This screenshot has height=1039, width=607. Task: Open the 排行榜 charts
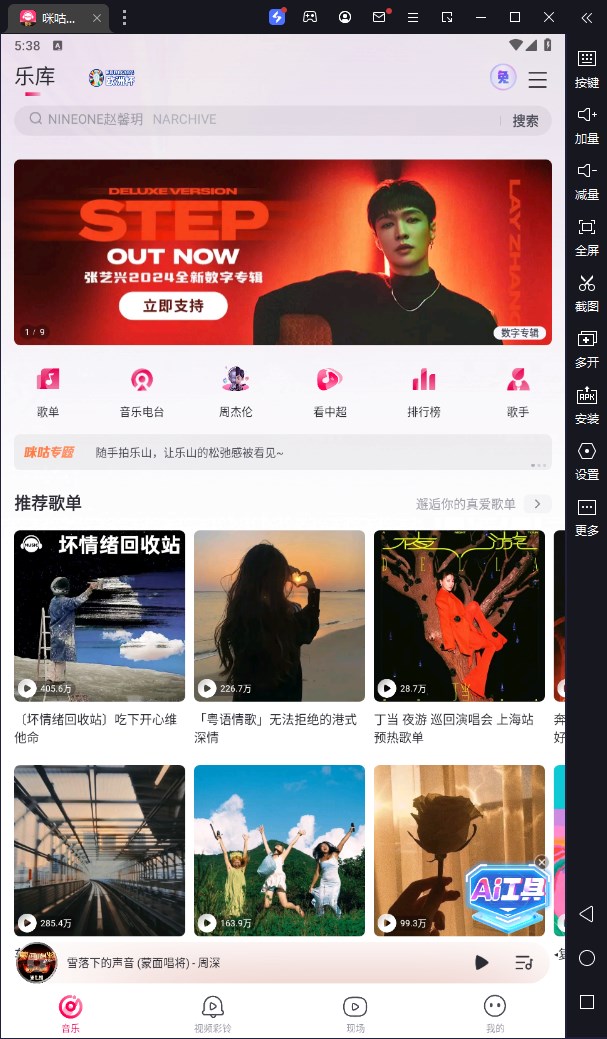click(424, 391)
